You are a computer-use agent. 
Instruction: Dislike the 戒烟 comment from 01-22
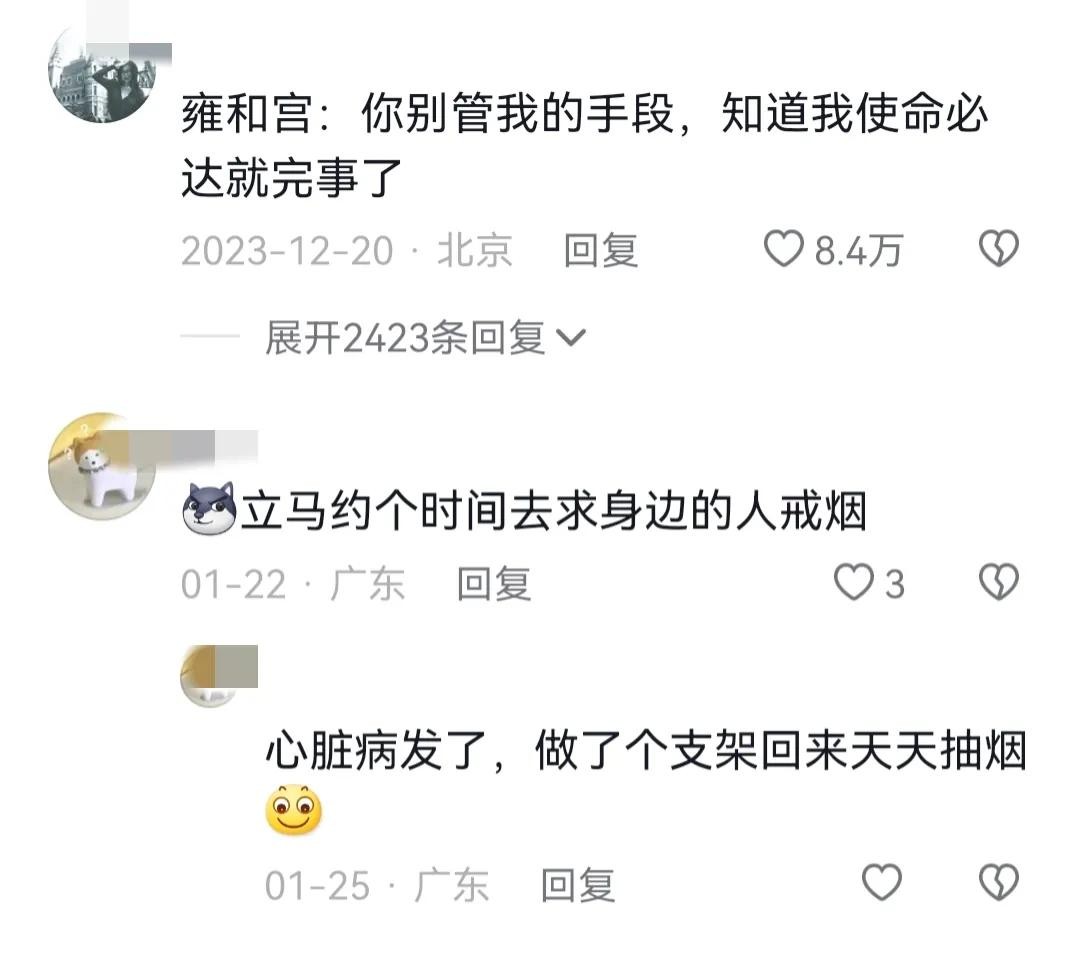(997, 582)
